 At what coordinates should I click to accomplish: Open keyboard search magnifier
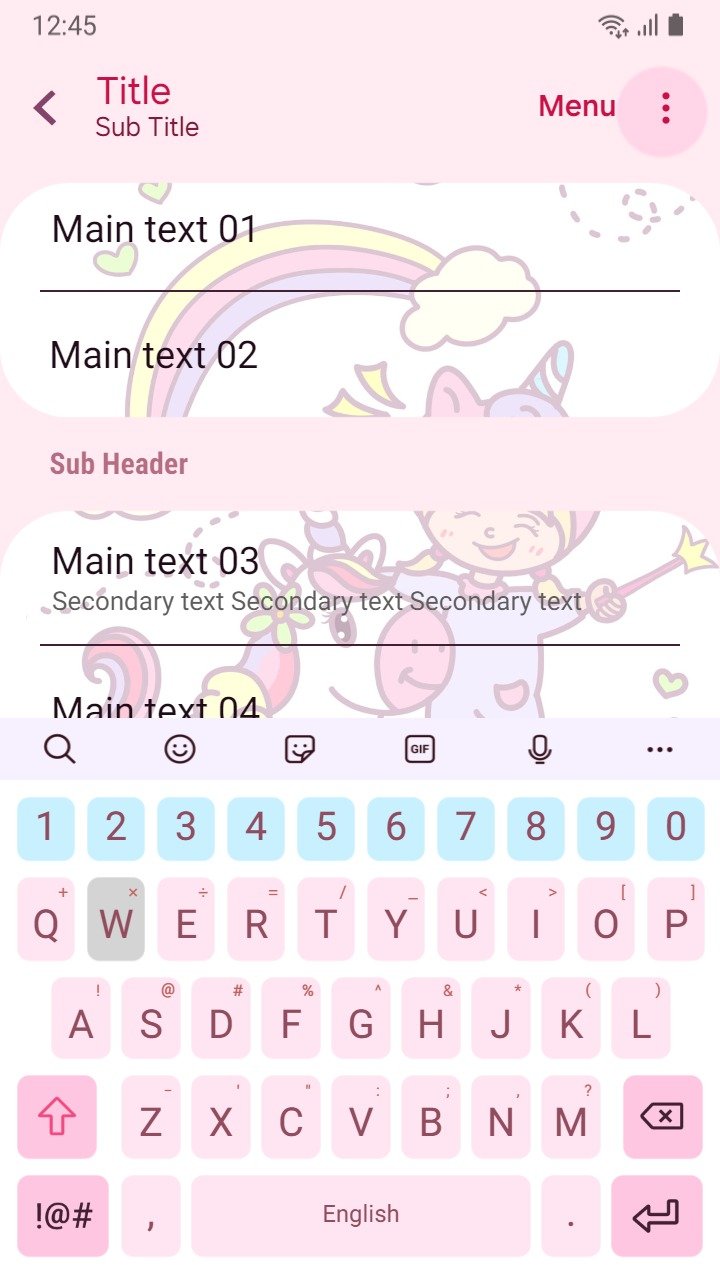[60, 748]
